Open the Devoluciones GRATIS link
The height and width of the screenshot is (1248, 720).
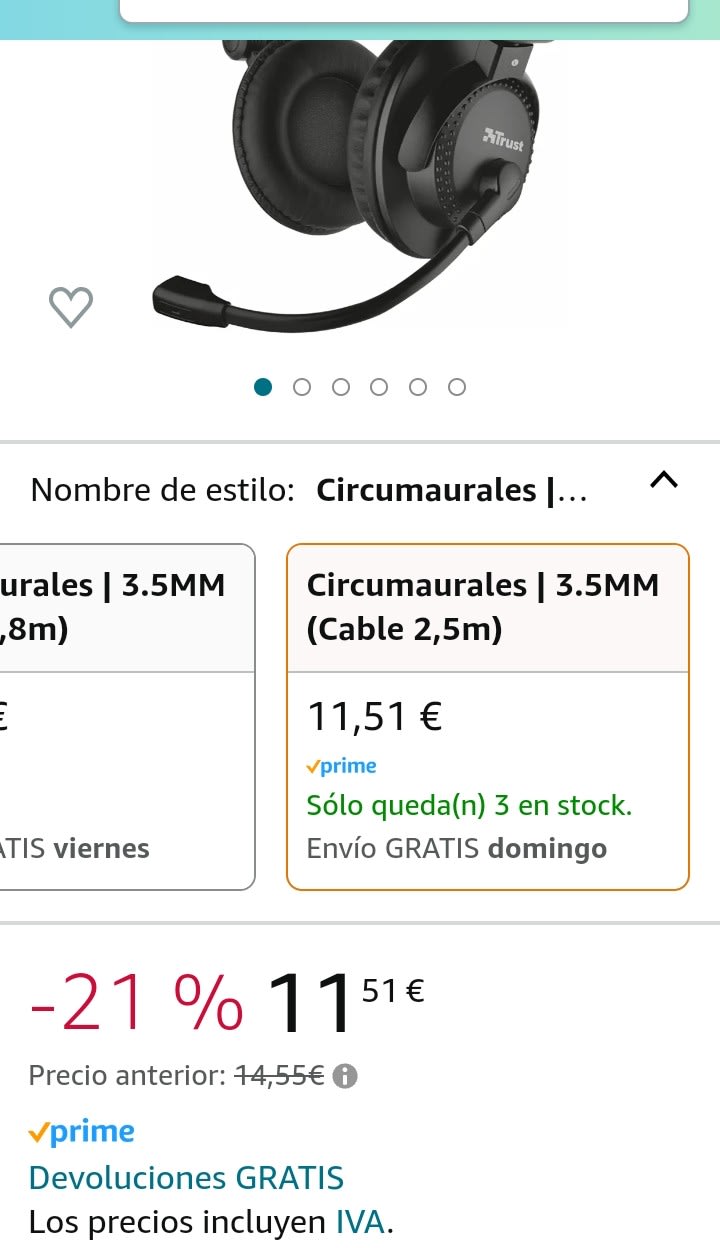186,1177
